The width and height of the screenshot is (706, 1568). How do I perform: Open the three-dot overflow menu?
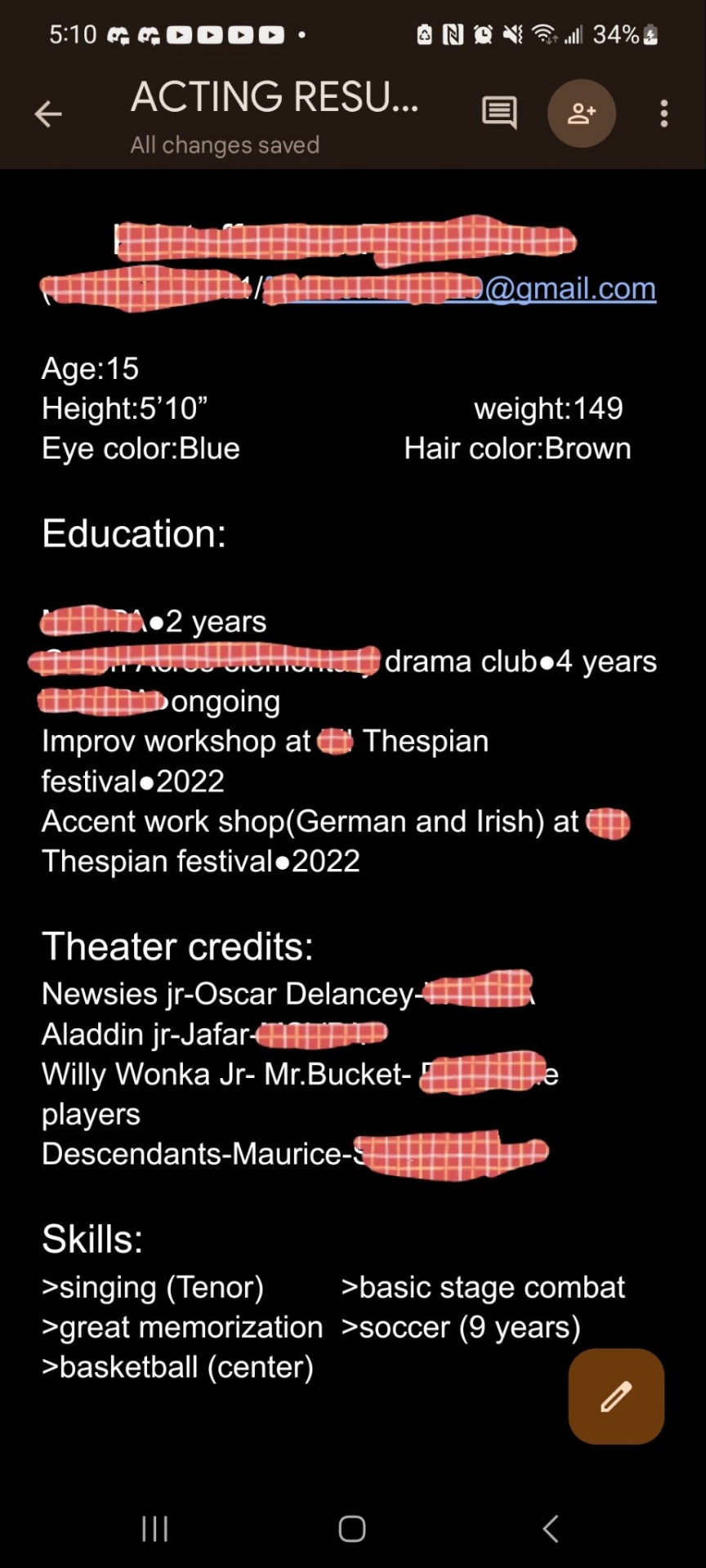(x=664, y=114)
